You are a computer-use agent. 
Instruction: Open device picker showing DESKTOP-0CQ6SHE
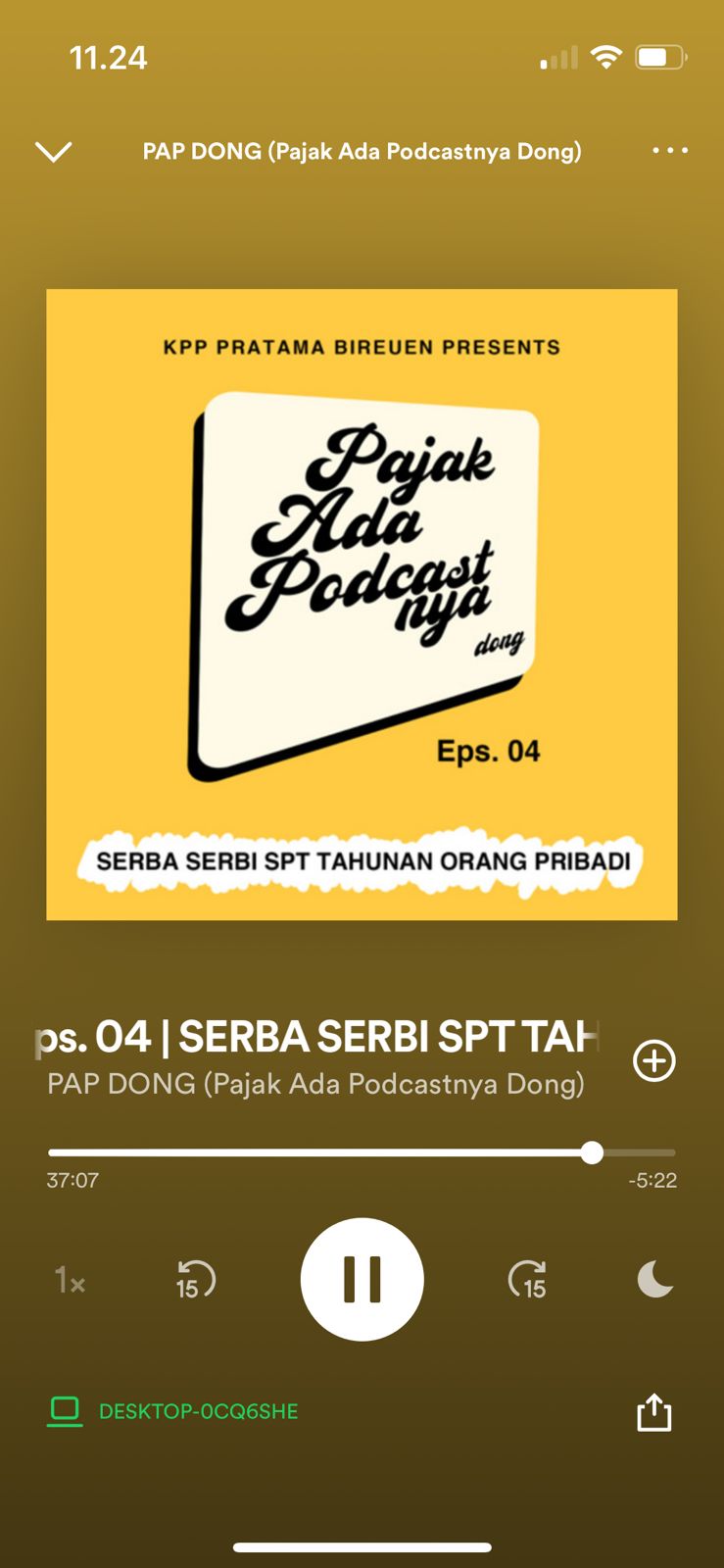click(174, 1411)
